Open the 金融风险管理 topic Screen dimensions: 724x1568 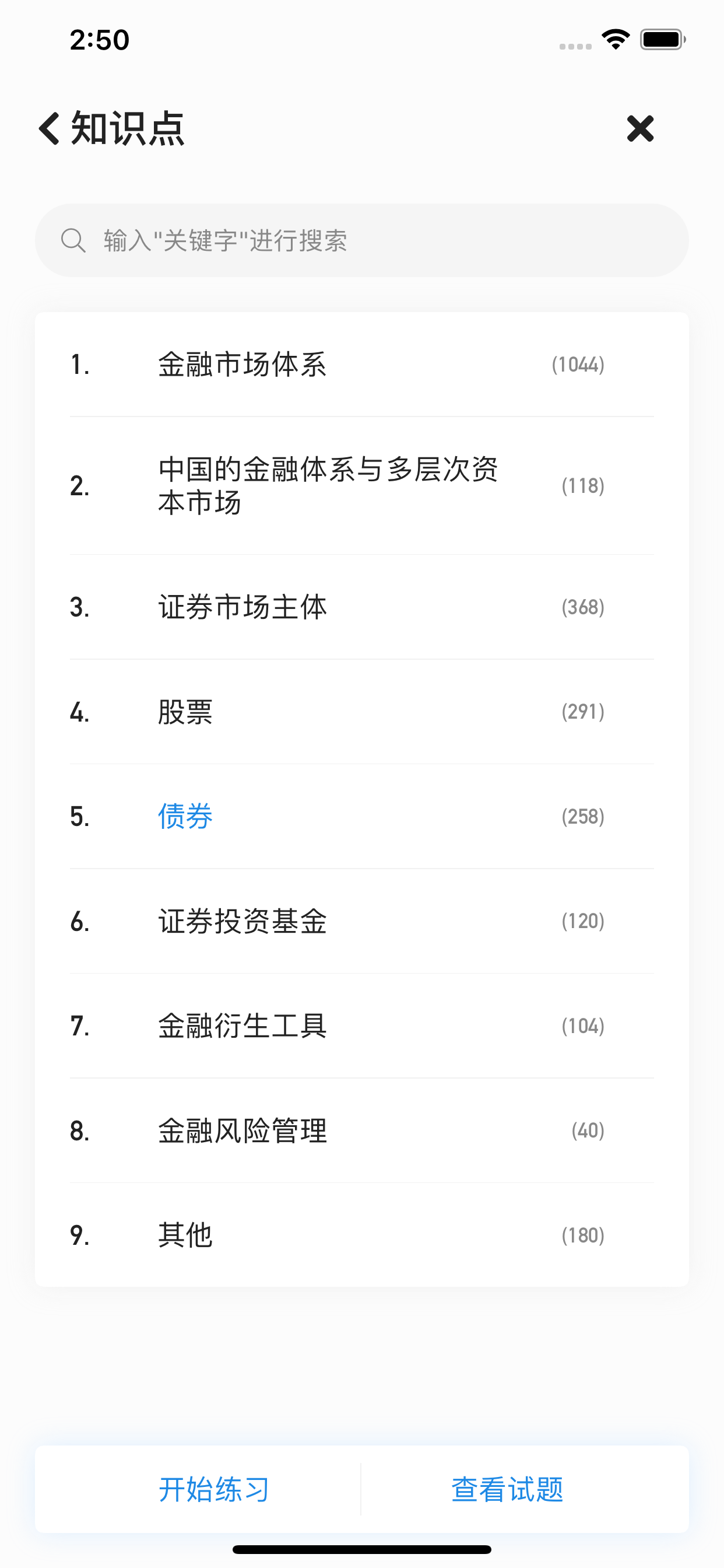(x=241, y=1131)
